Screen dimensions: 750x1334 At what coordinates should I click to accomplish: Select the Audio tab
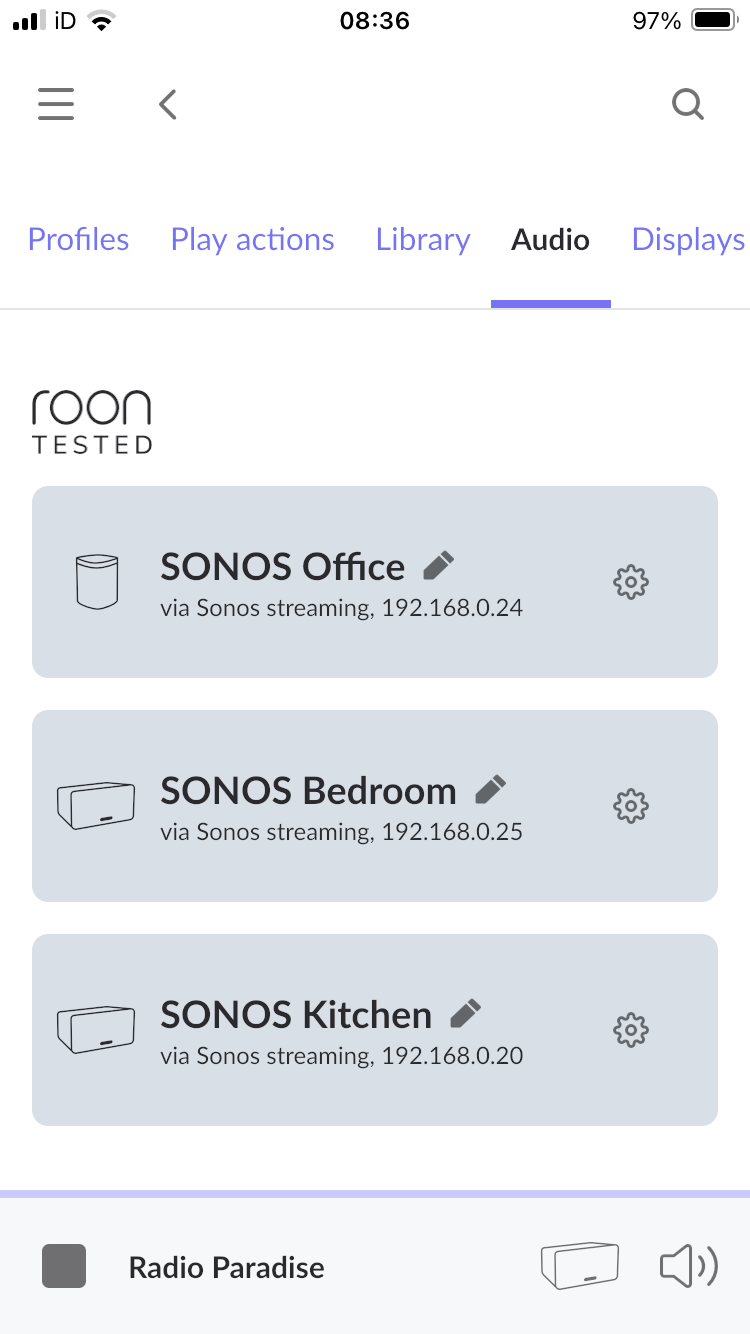tap(551, 240)
